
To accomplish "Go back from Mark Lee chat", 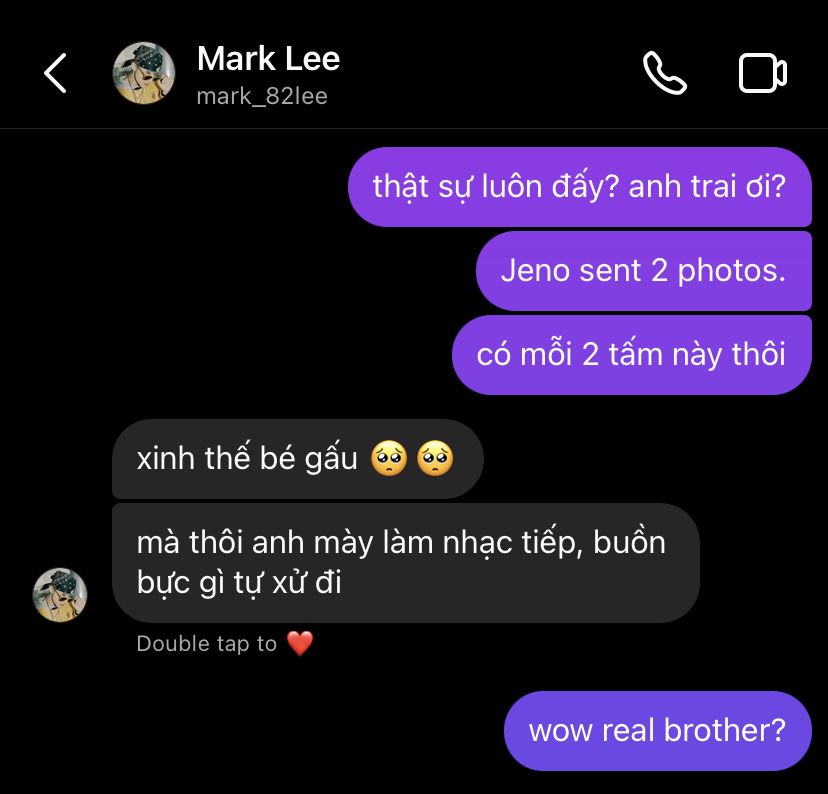I will 56,73.
